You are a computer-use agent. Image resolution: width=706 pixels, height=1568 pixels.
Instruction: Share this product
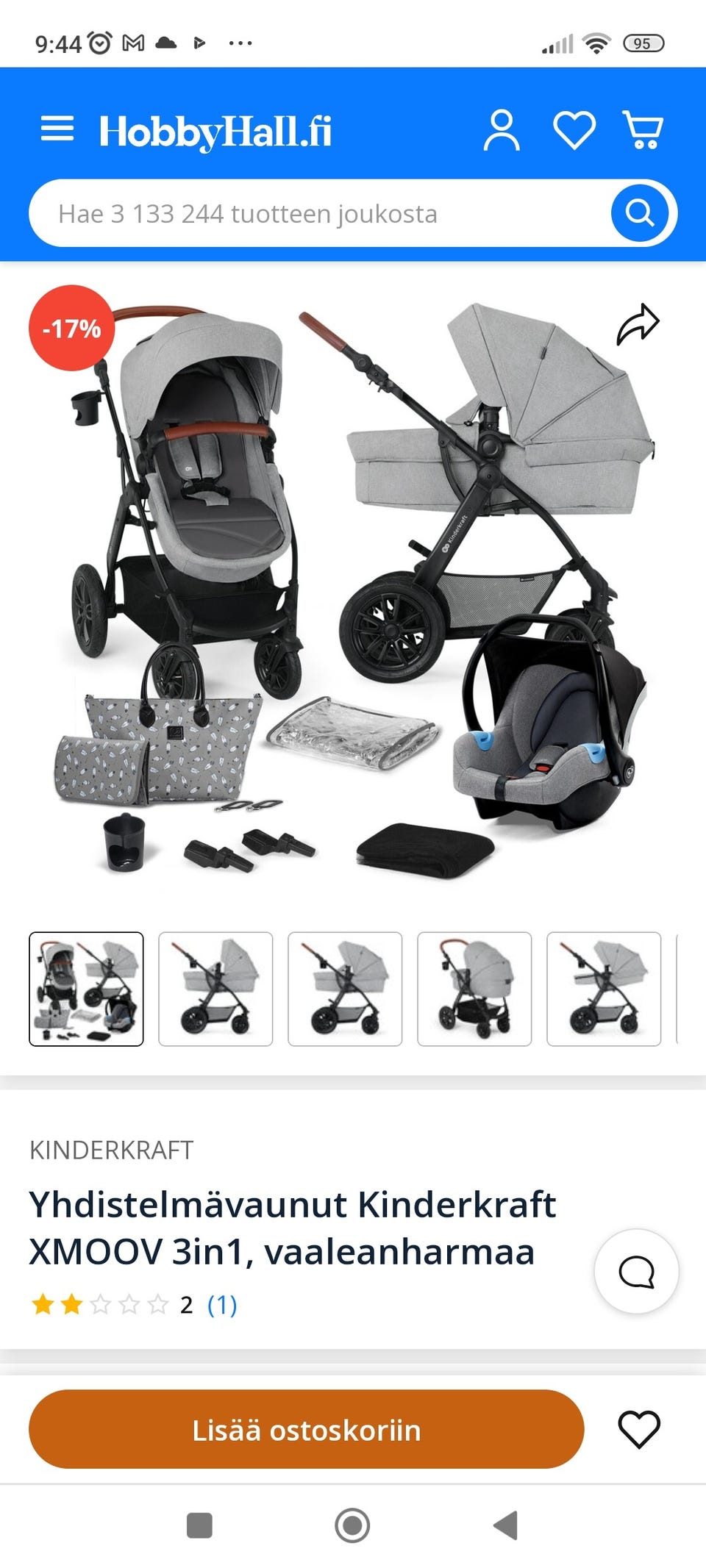[637, 324]
